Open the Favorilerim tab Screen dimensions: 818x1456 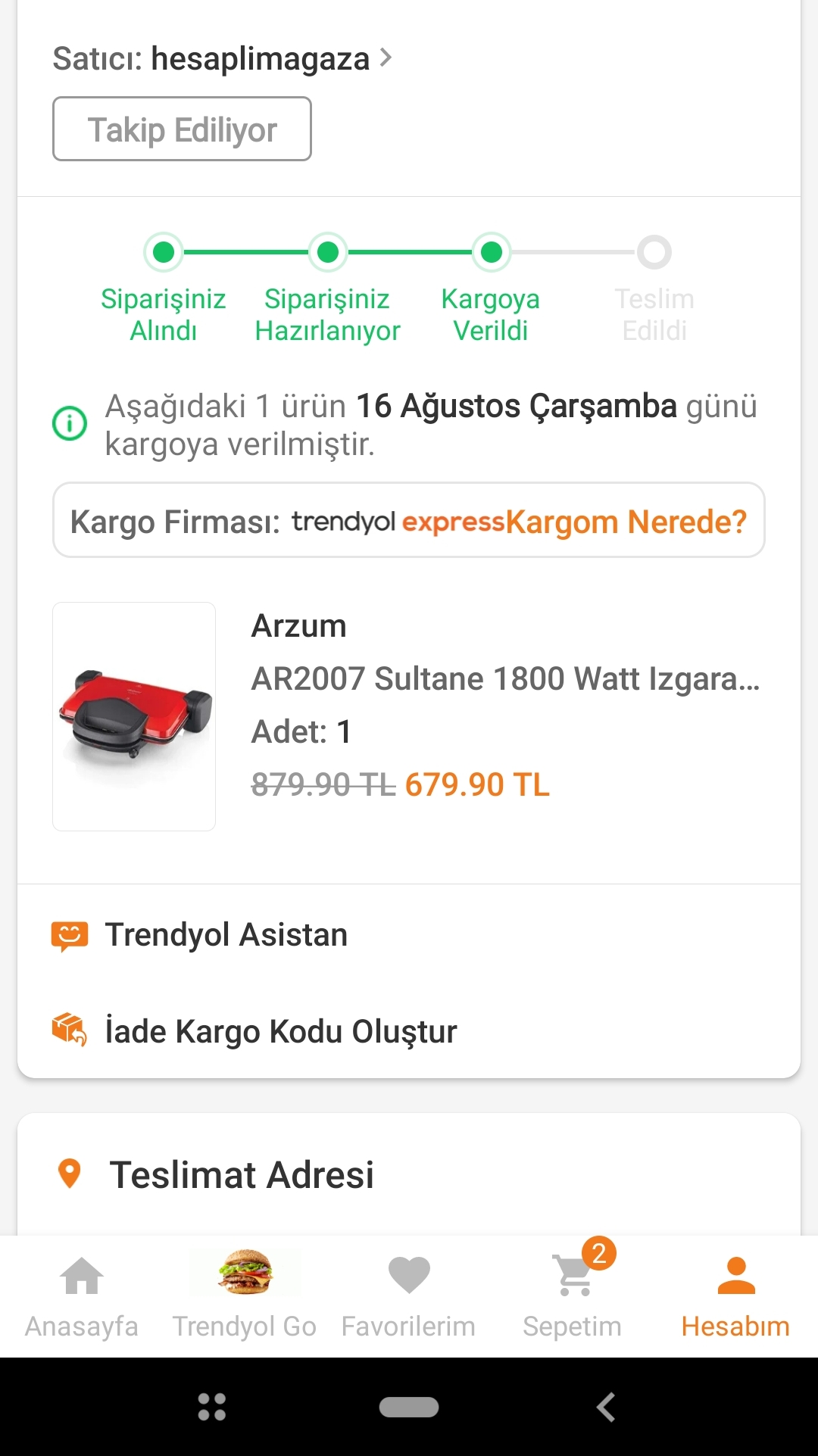pos(408,1295)
